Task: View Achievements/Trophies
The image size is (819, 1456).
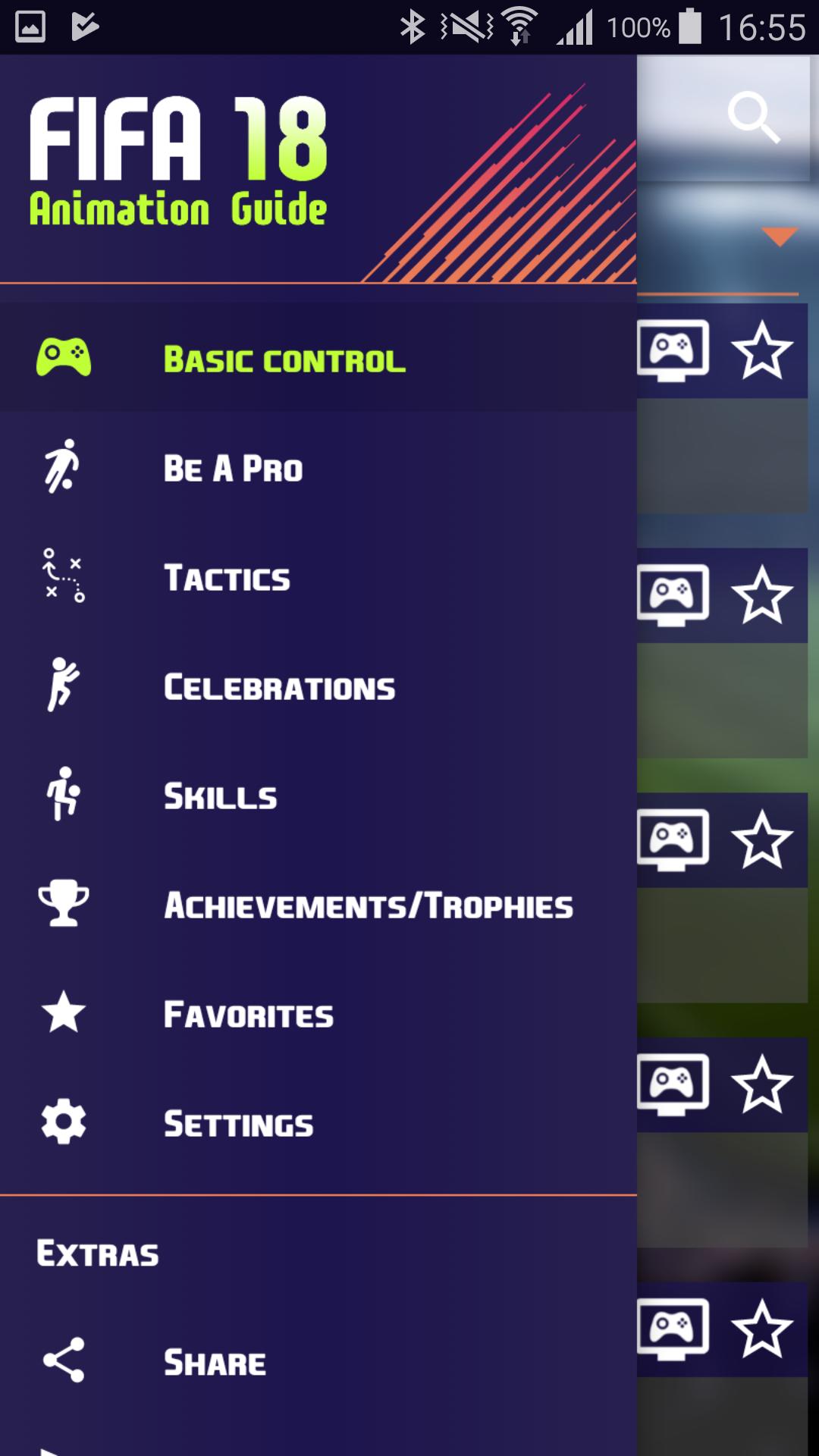Action: point(369,905)
